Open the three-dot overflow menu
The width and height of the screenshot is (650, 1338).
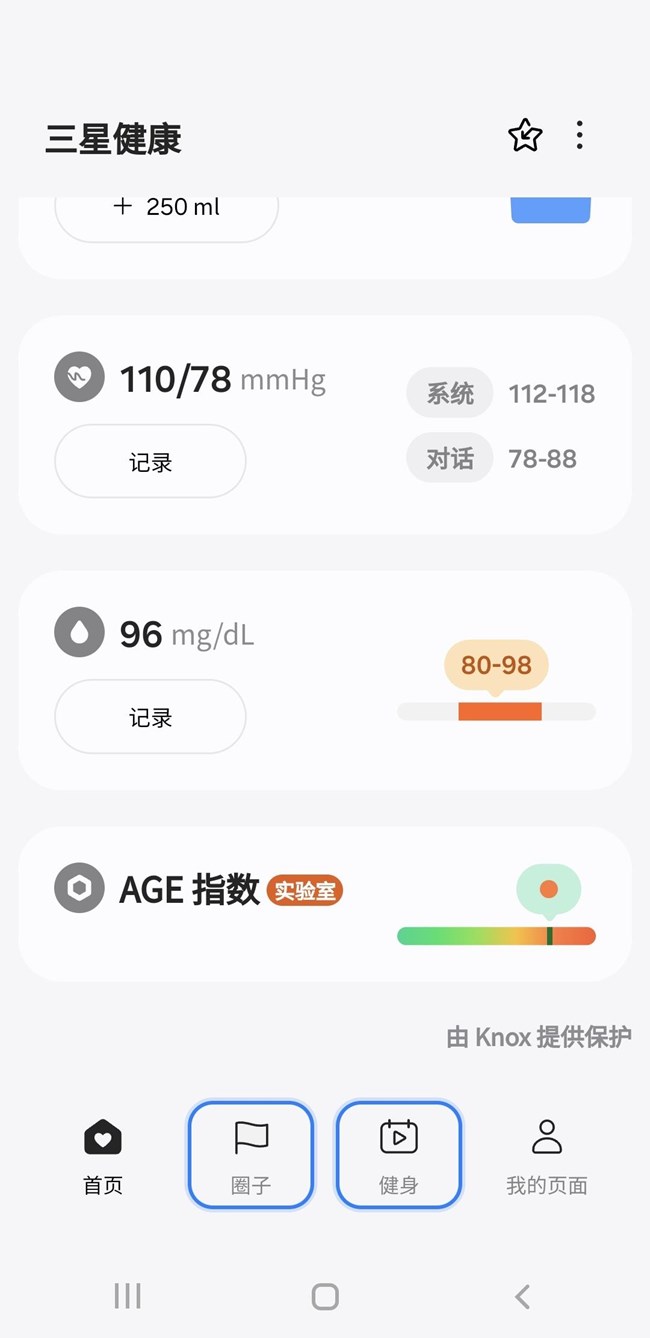pyautogui.click(x=579, y=136)
